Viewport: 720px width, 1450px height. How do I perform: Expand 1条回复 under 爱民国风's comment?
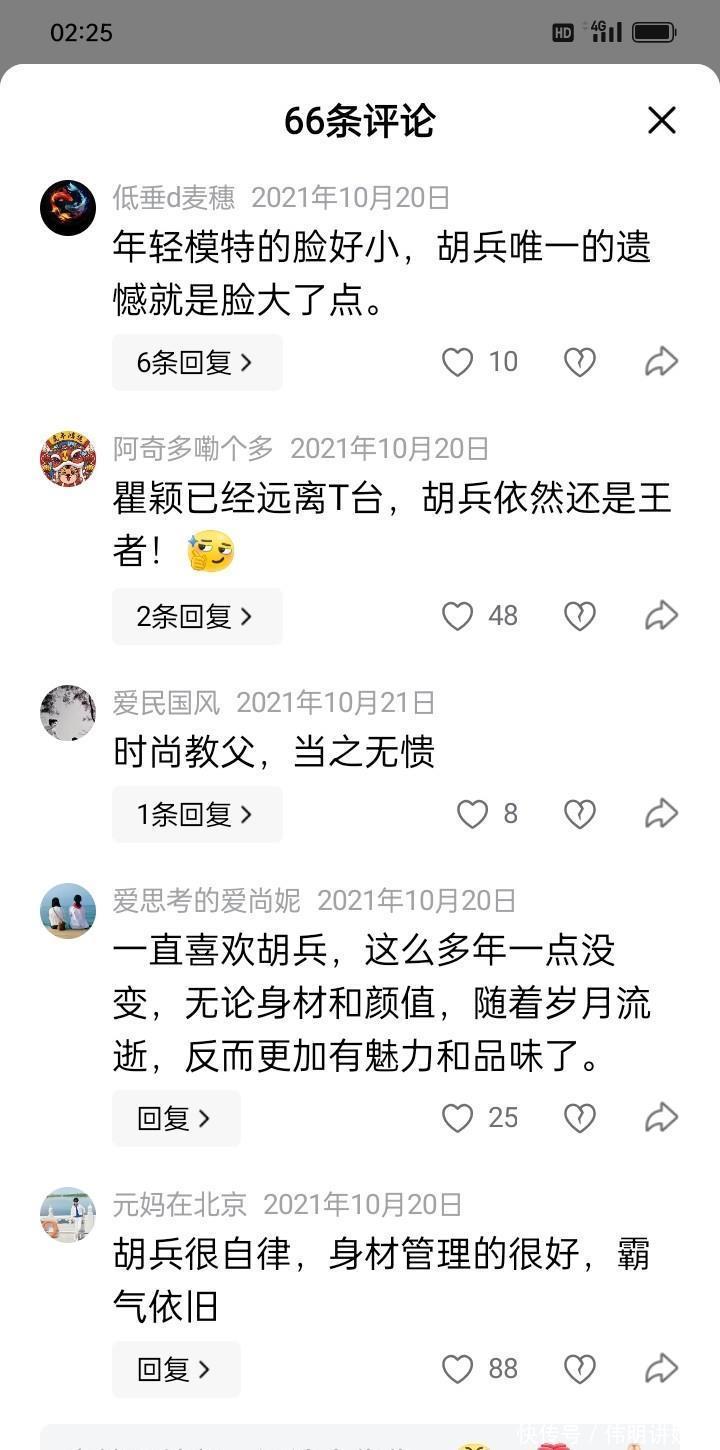[x=197, y=814]
